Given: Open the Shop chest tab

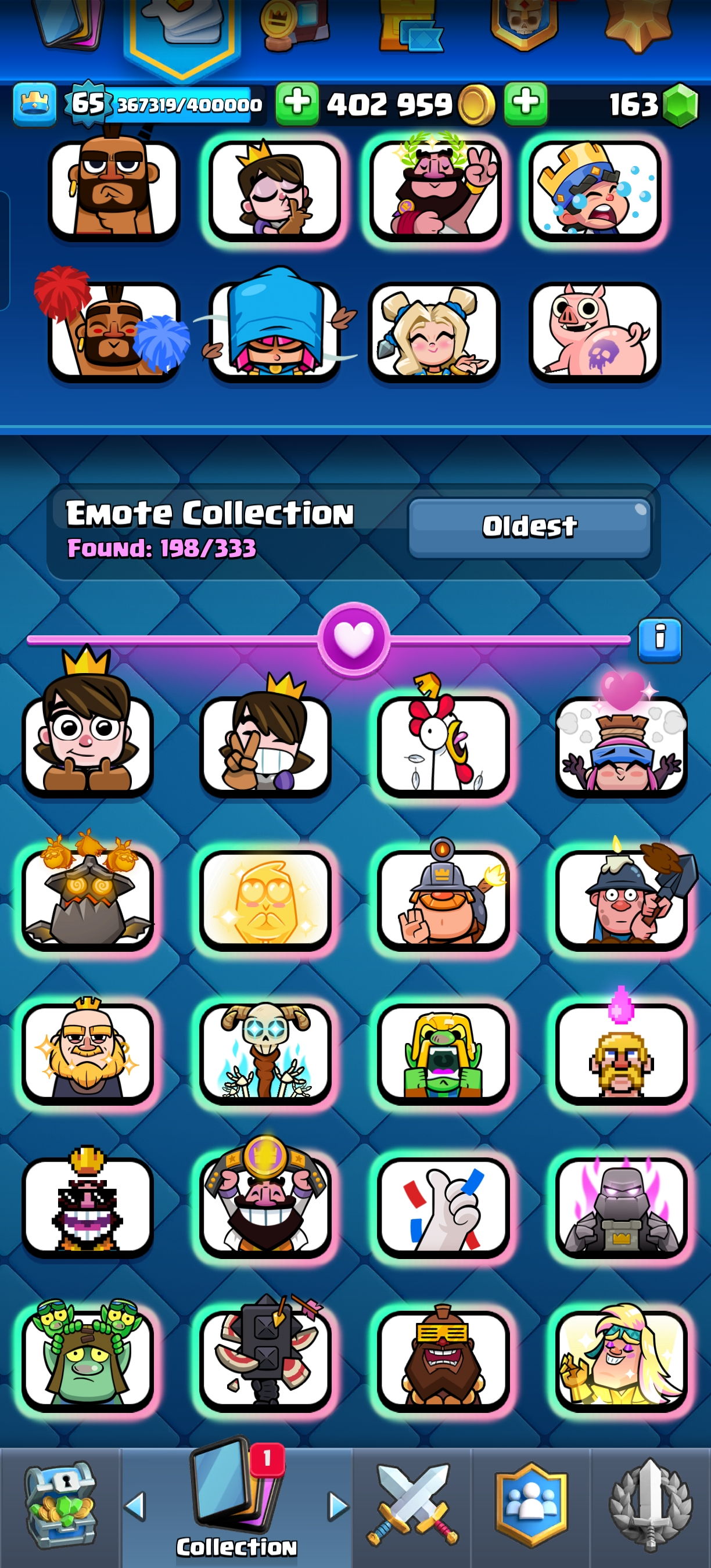Looking at the screenshot, I should click(60, 1504).
